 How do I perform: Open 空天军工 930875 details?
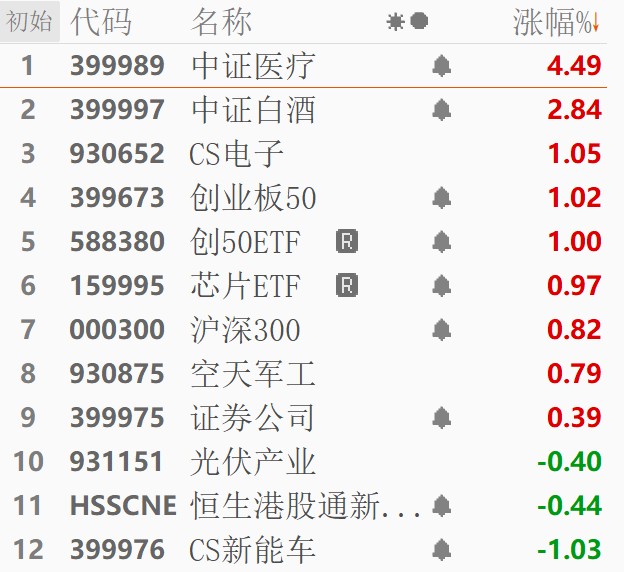(253, 374)
